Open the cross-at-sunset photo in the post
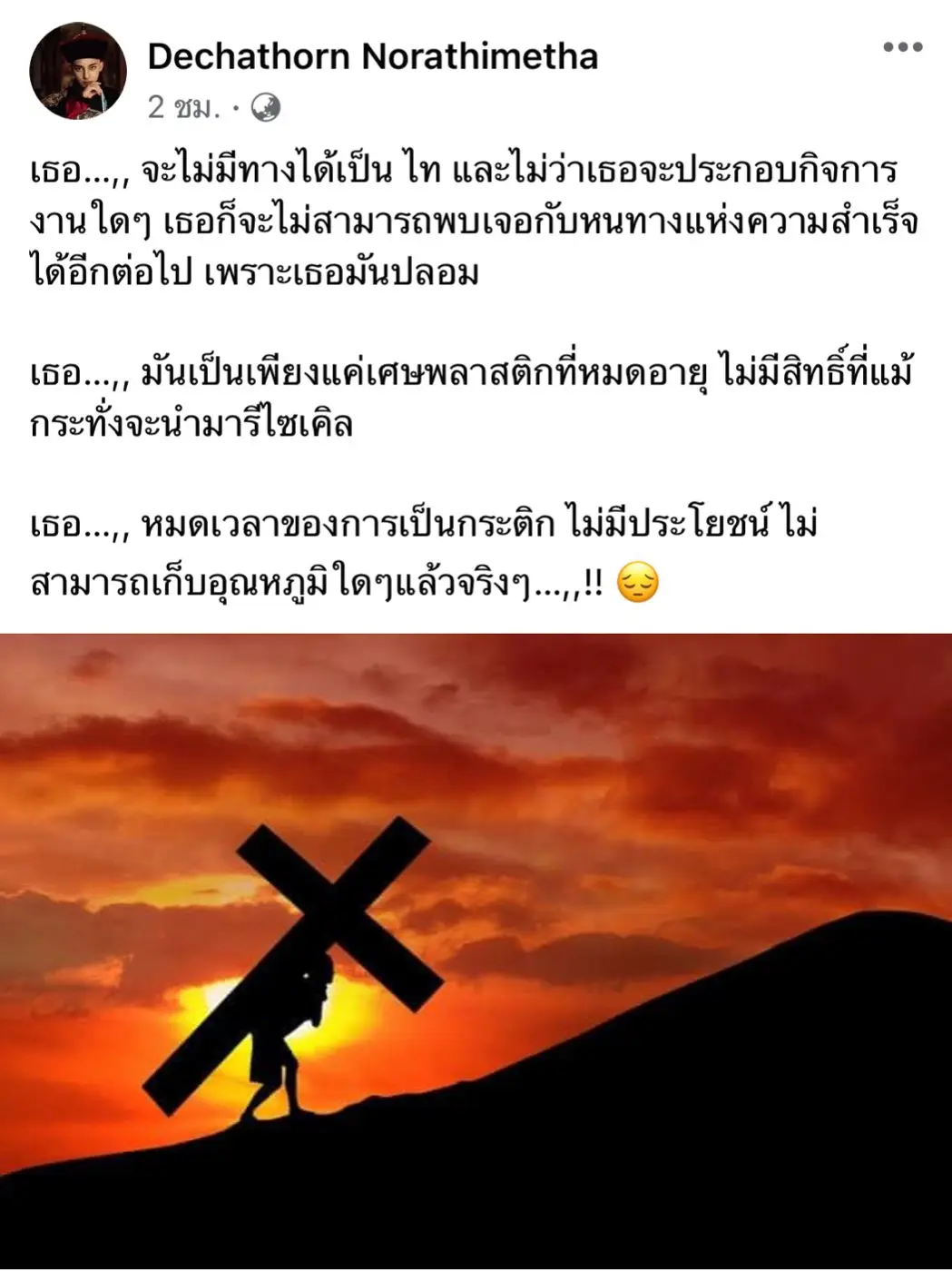 click(476, 951)
